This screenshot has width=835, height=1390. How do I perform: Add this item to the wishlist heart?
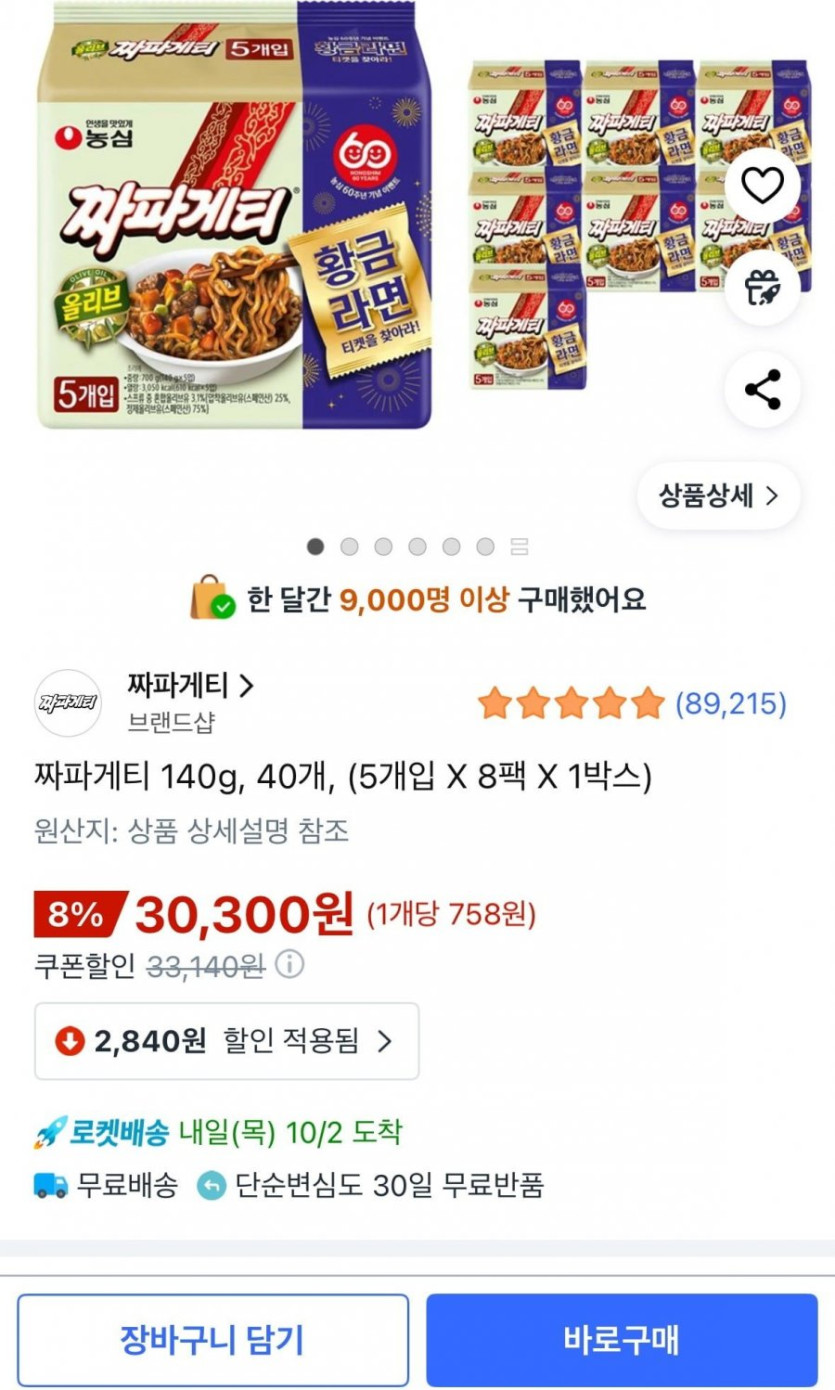pos(762,186)
